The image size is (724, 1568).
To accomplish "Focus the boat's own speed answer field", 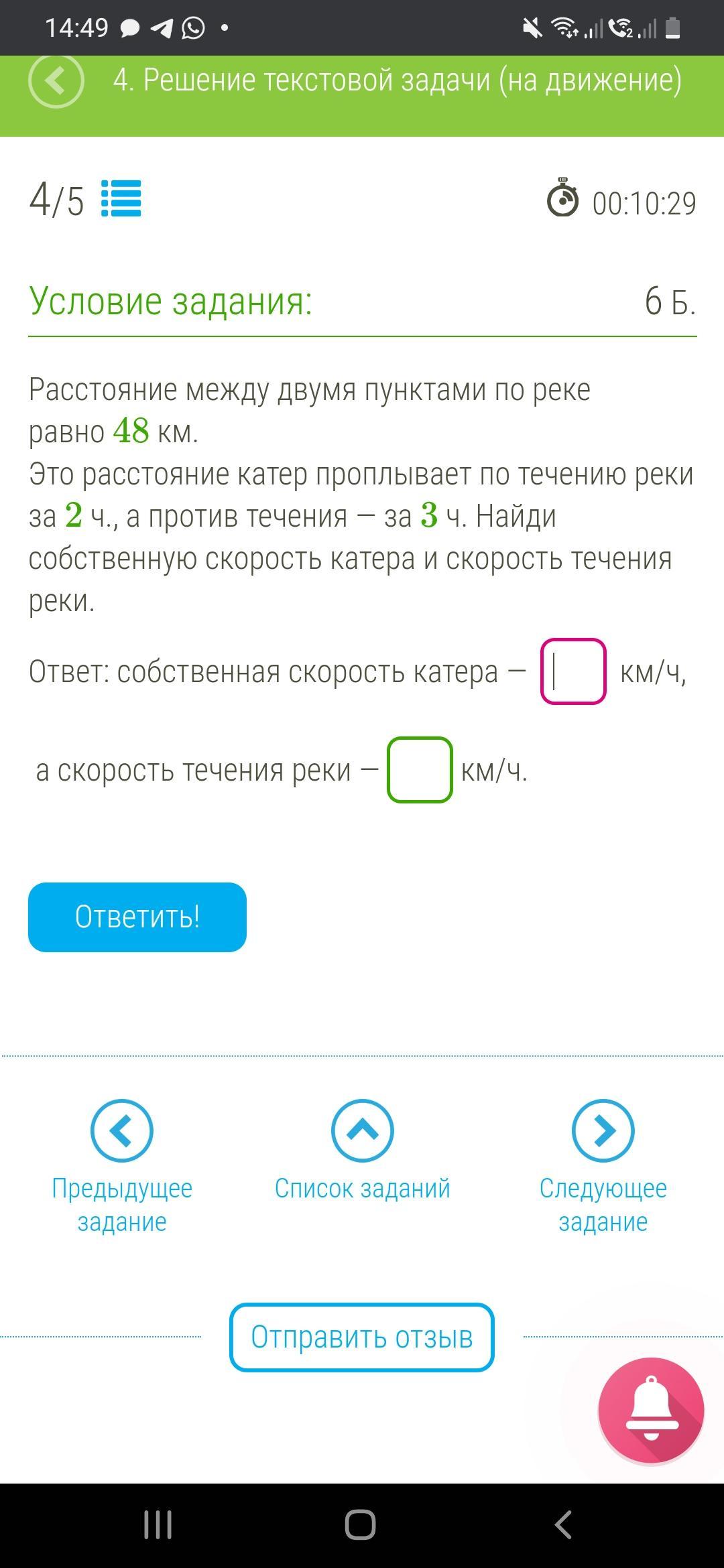I will pos(573,671).
